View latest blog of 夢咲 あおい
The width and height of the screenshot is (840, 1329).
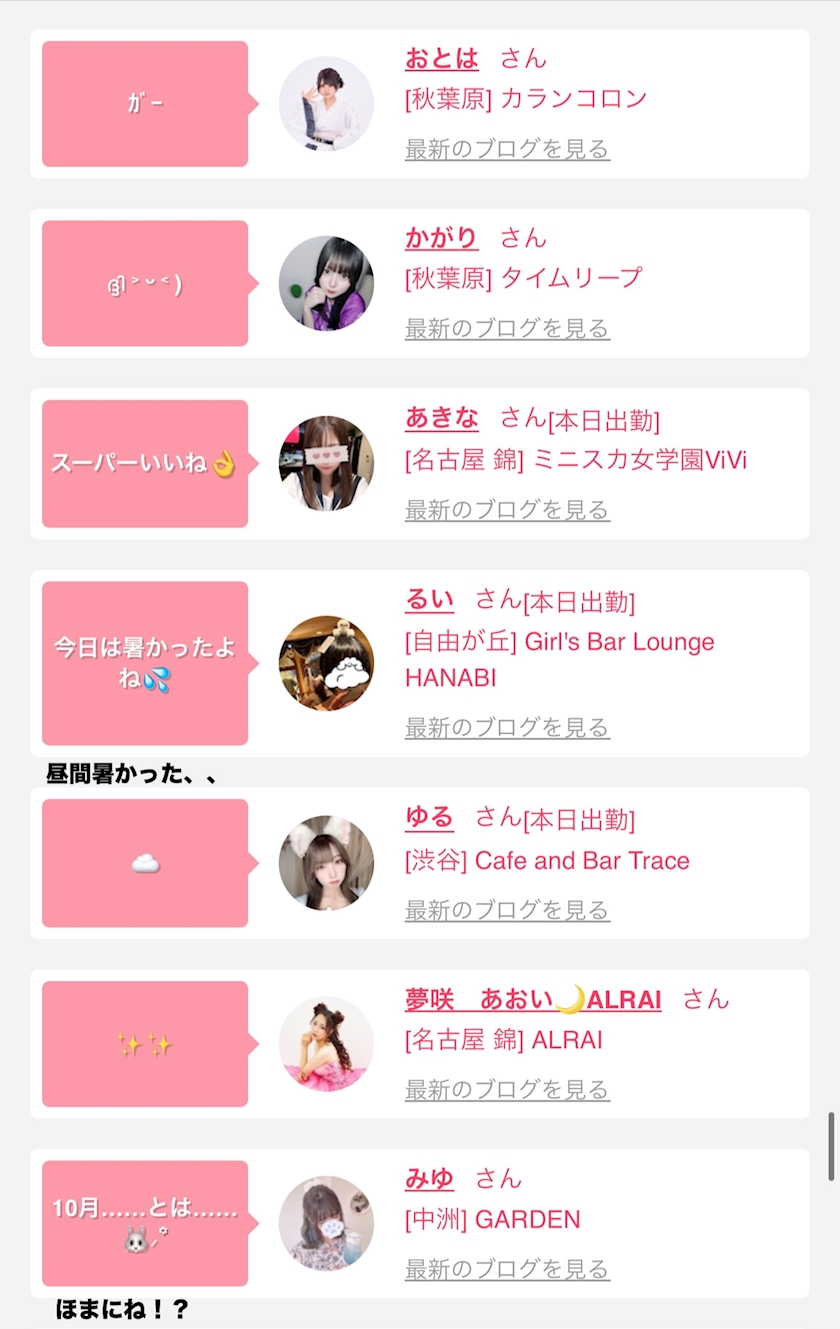tap(507, 1089)
